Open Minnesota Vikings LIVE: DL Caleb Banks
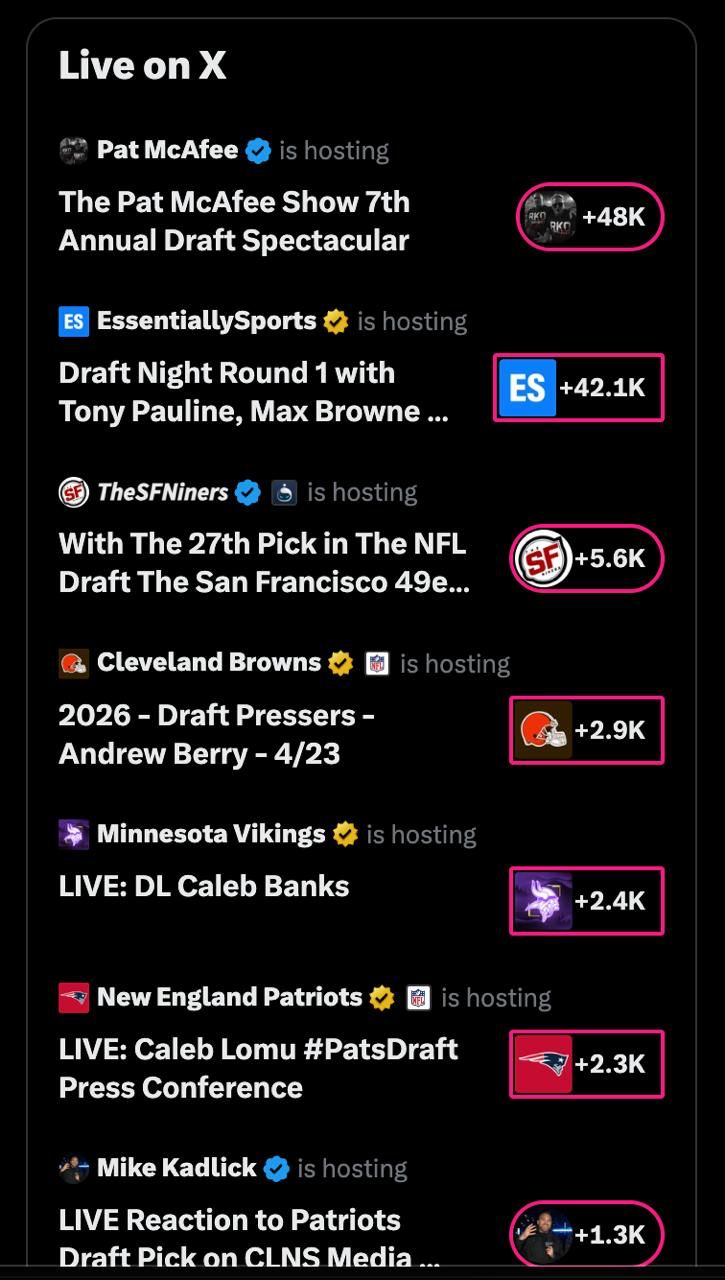This screenshot has width=725, height=1280. click(x=204, y=886)
